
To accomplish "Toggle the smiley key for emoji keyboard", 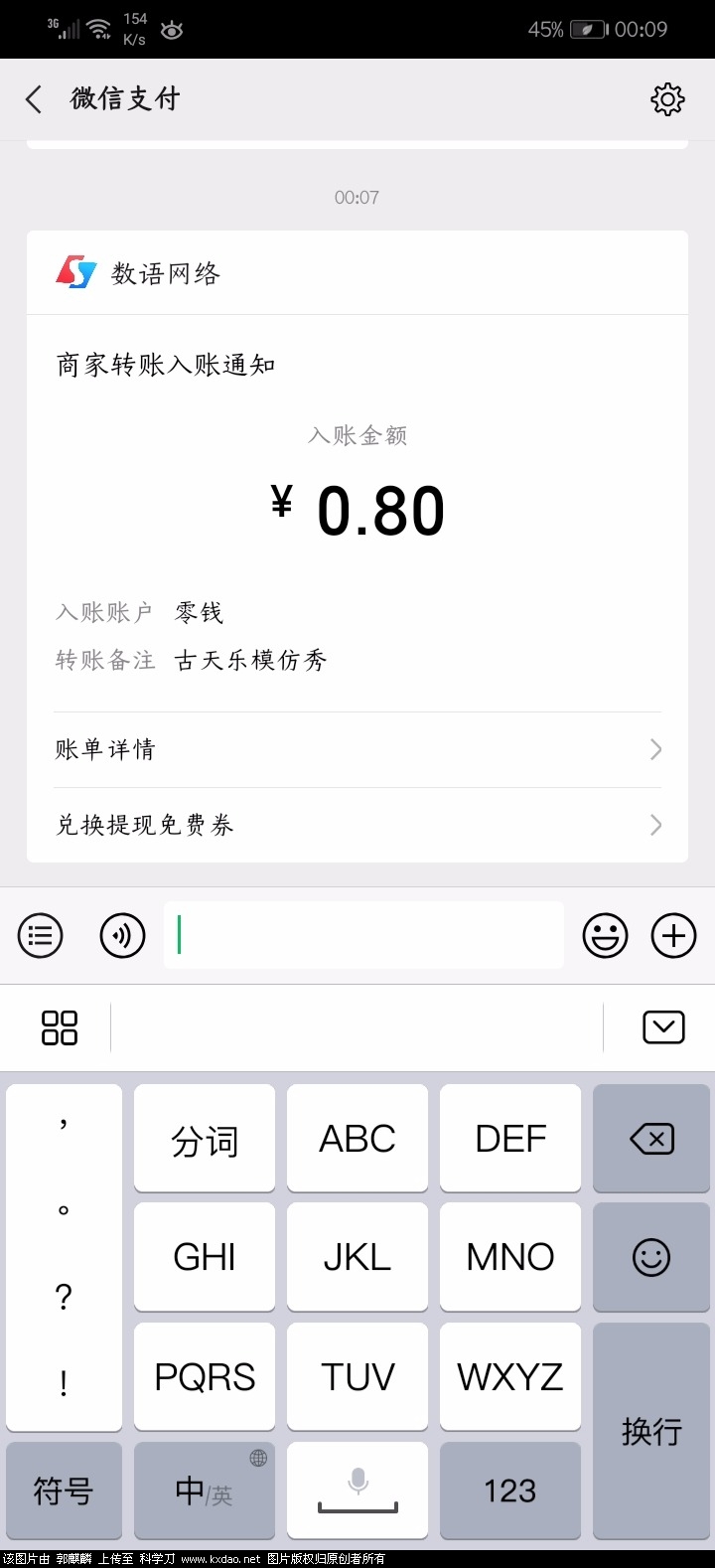I will pos(650,1257).
